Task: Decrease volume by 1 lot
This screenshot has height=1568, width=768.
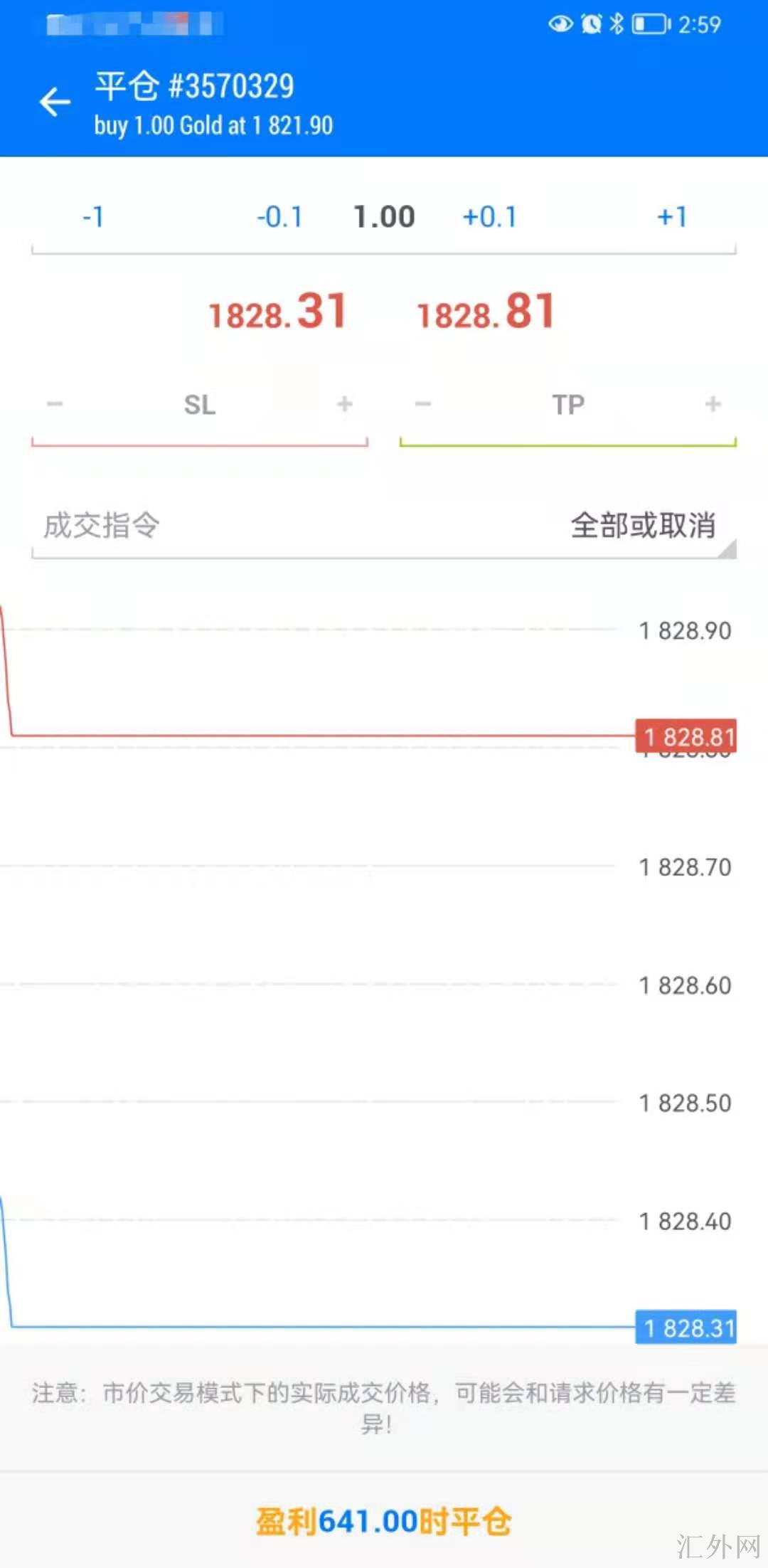Action: (x=93, y=217)
